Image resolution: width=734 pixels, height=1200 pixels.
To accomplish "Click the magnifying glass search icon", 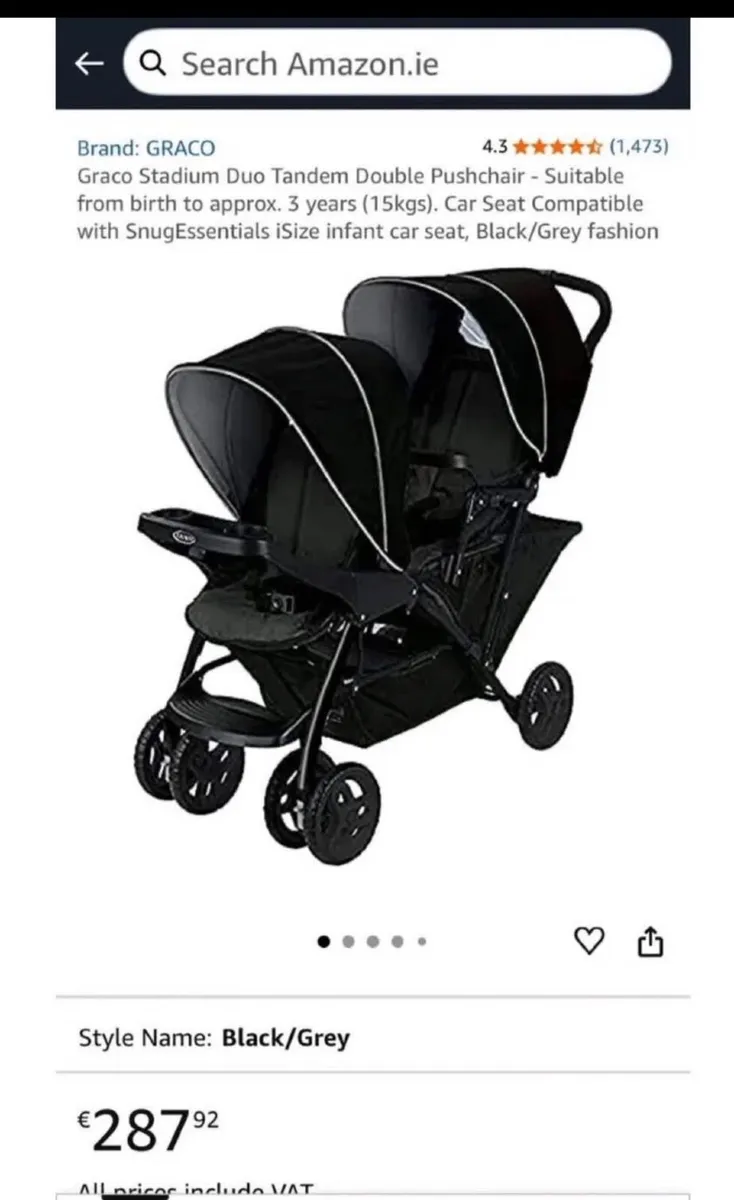I will (x=153, y=62).
